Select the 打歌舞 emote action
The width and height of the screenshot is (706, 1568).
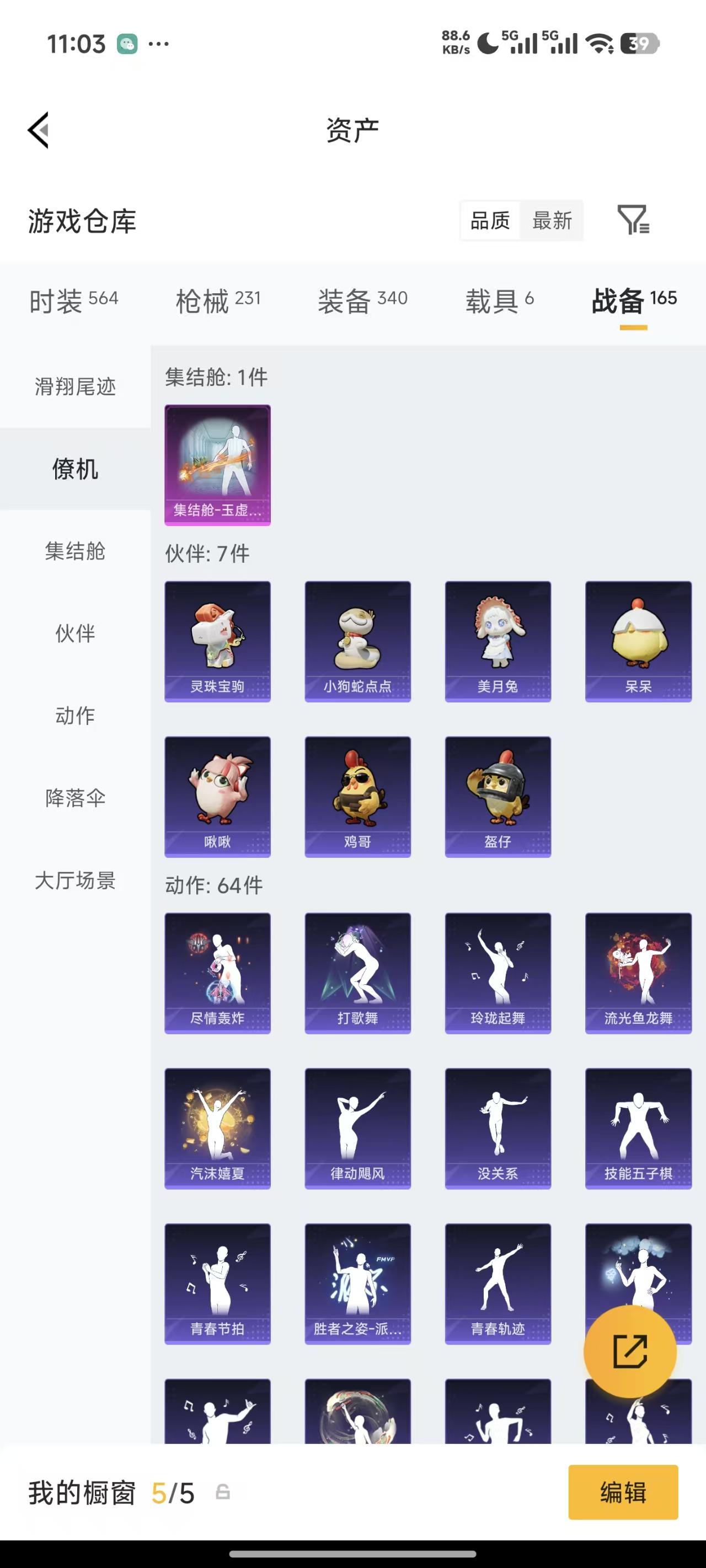(x=357, y=972)
